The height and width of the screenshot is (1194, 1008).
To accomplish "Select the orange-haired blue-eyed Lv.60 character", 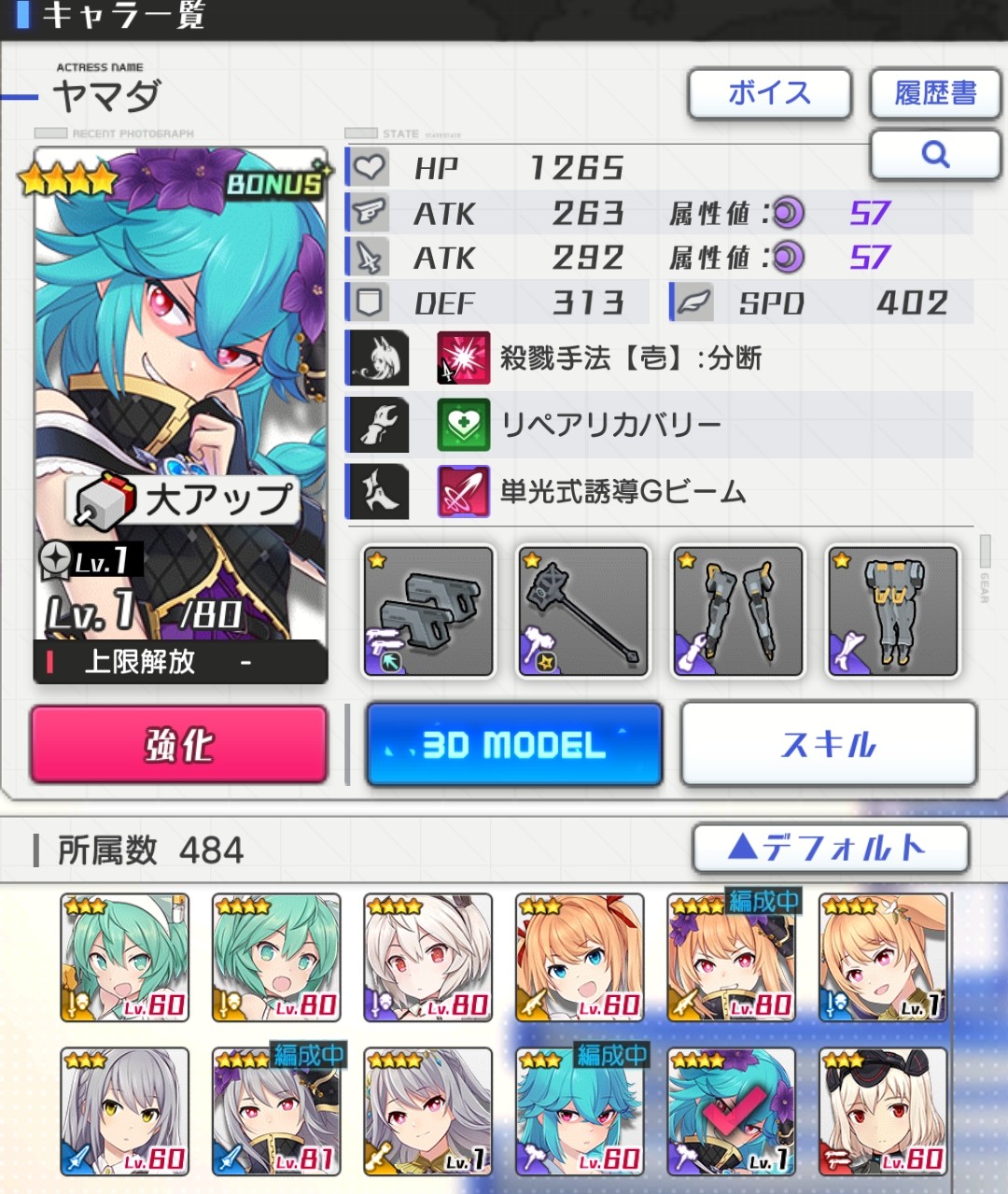I will 580,957.
